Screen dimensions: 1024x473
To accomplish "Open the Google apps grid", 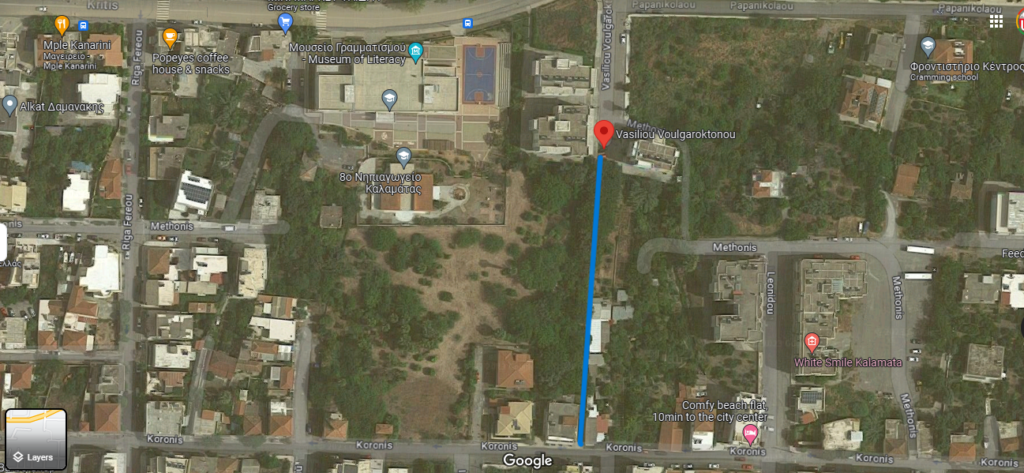I will tap(996, 21).
